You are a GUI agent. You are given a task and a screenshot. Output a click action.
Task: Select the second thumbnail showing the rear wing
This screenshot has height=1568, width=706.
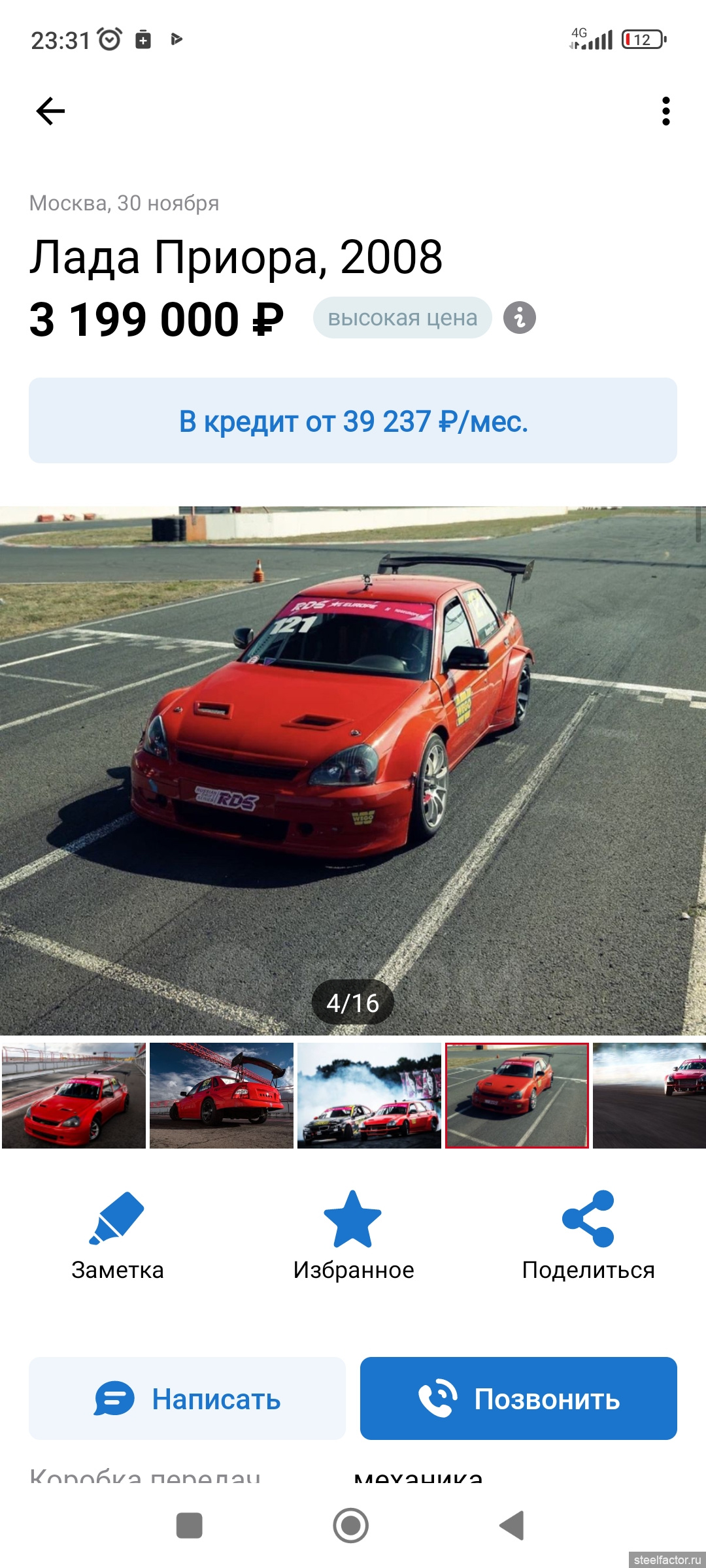pos(222,1096)
